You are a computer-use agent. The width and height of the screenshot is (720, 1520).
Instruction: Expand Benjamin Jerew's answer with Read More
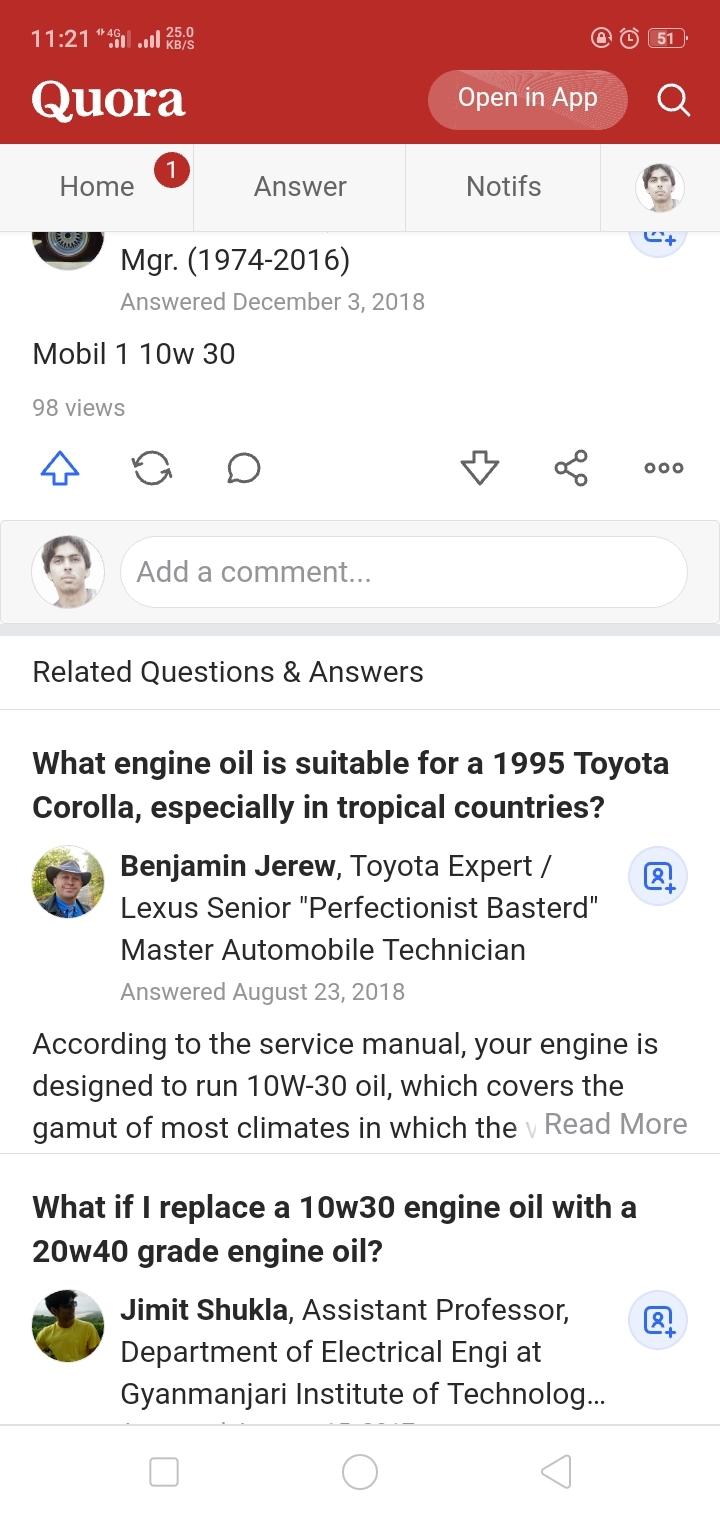tap(615, 1124)
